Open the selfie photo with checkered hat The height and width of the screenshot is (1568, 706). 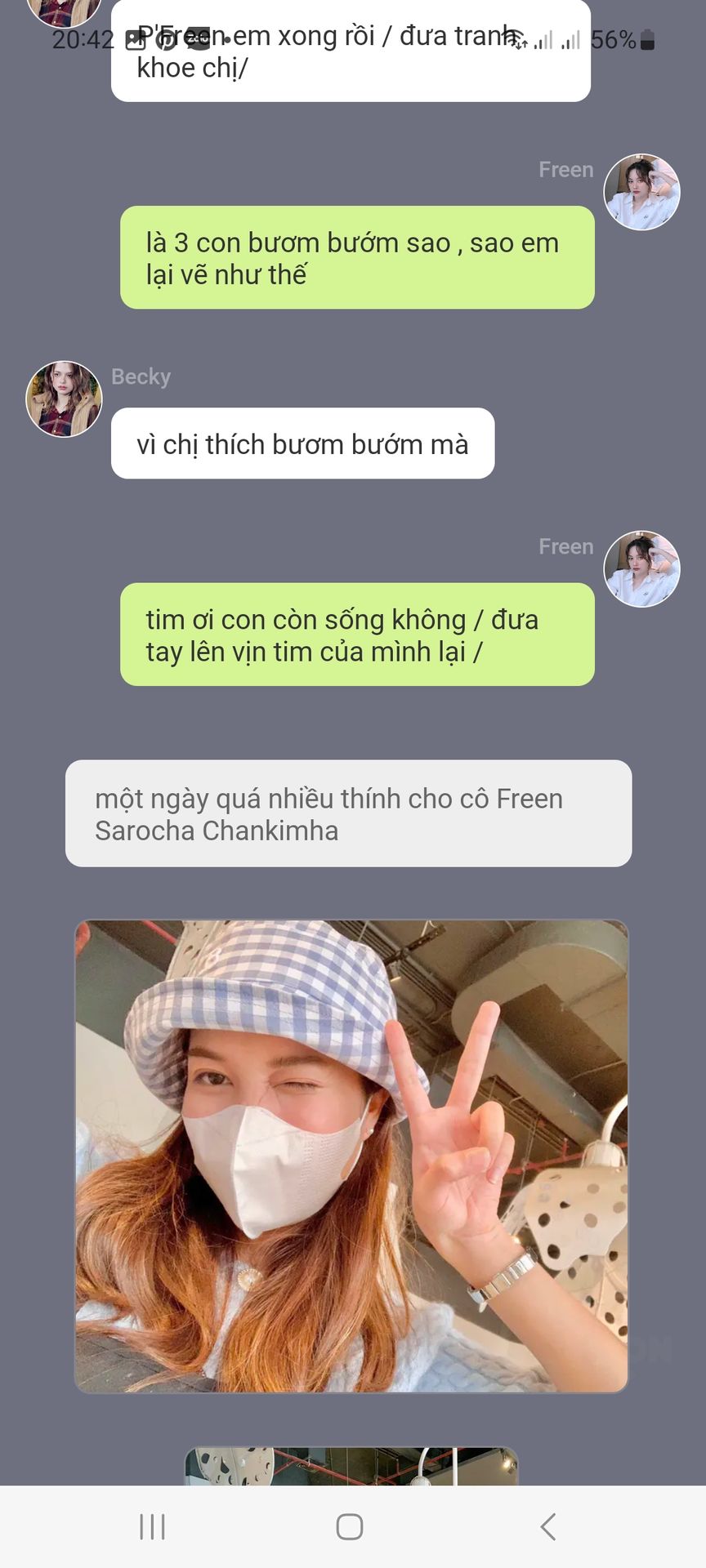(351, 1156)
